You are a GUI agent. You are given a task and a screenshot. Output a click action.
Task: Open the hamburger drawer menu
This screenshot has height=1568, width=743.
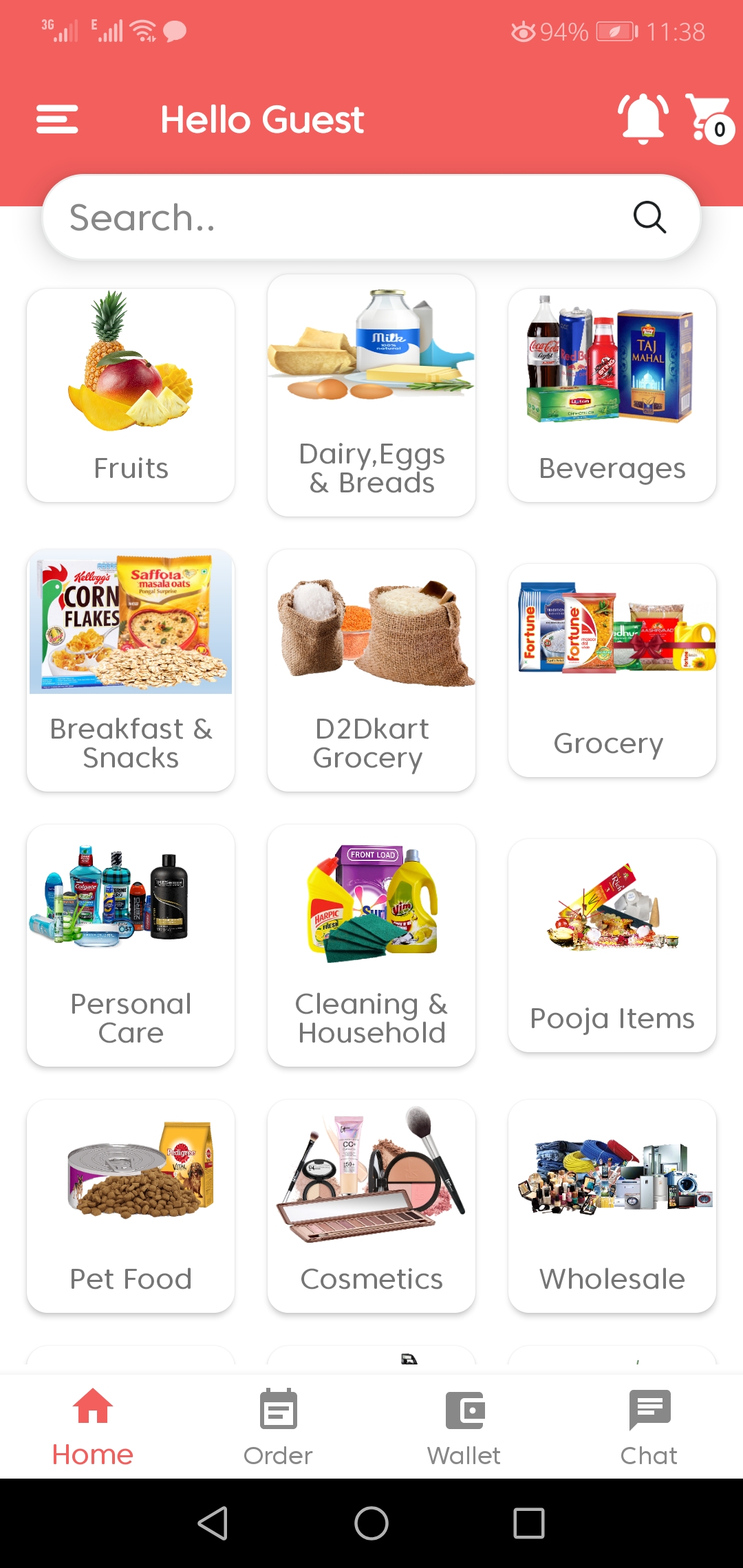coord(57,120)
